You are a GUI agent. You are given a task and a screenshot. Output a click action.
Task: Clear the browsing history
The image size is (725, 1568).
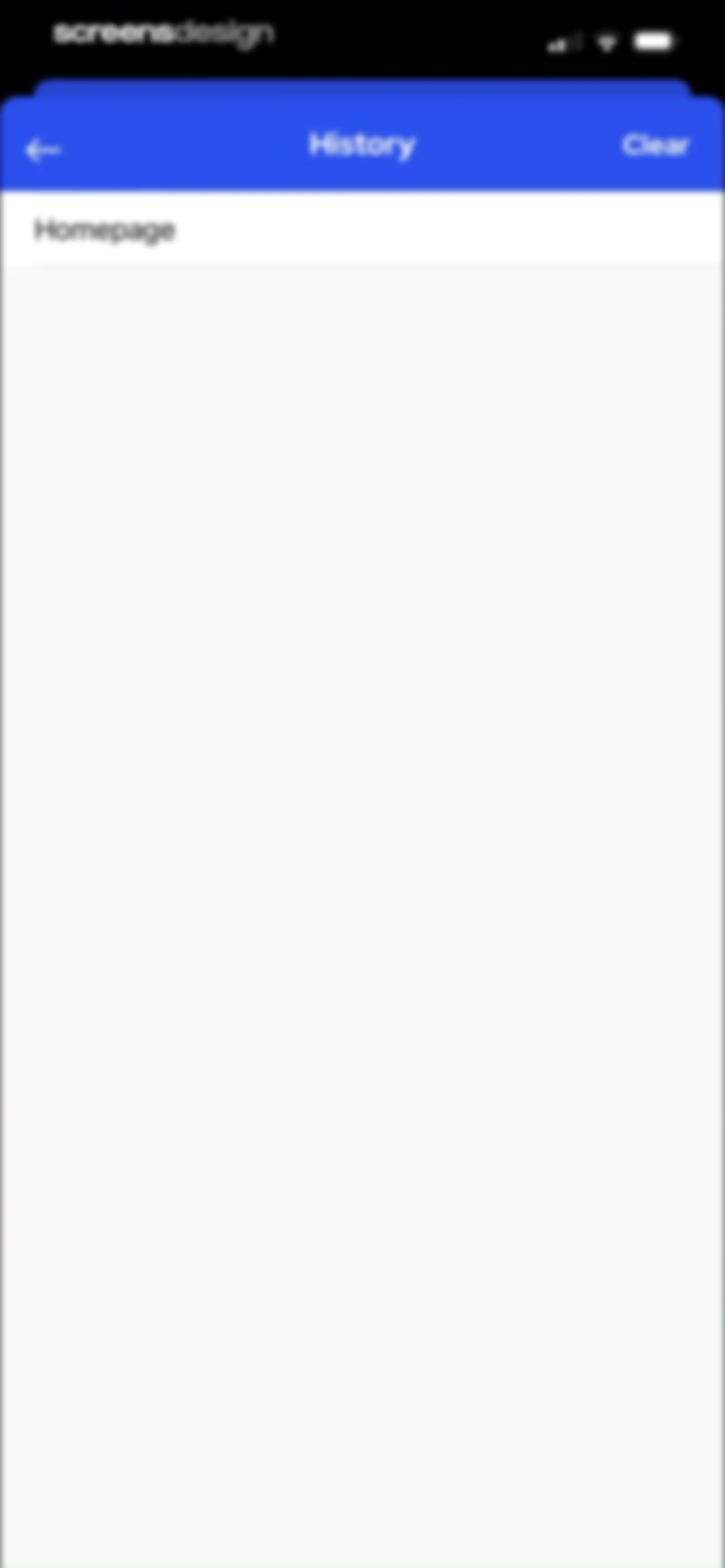(x=656, y=145)
